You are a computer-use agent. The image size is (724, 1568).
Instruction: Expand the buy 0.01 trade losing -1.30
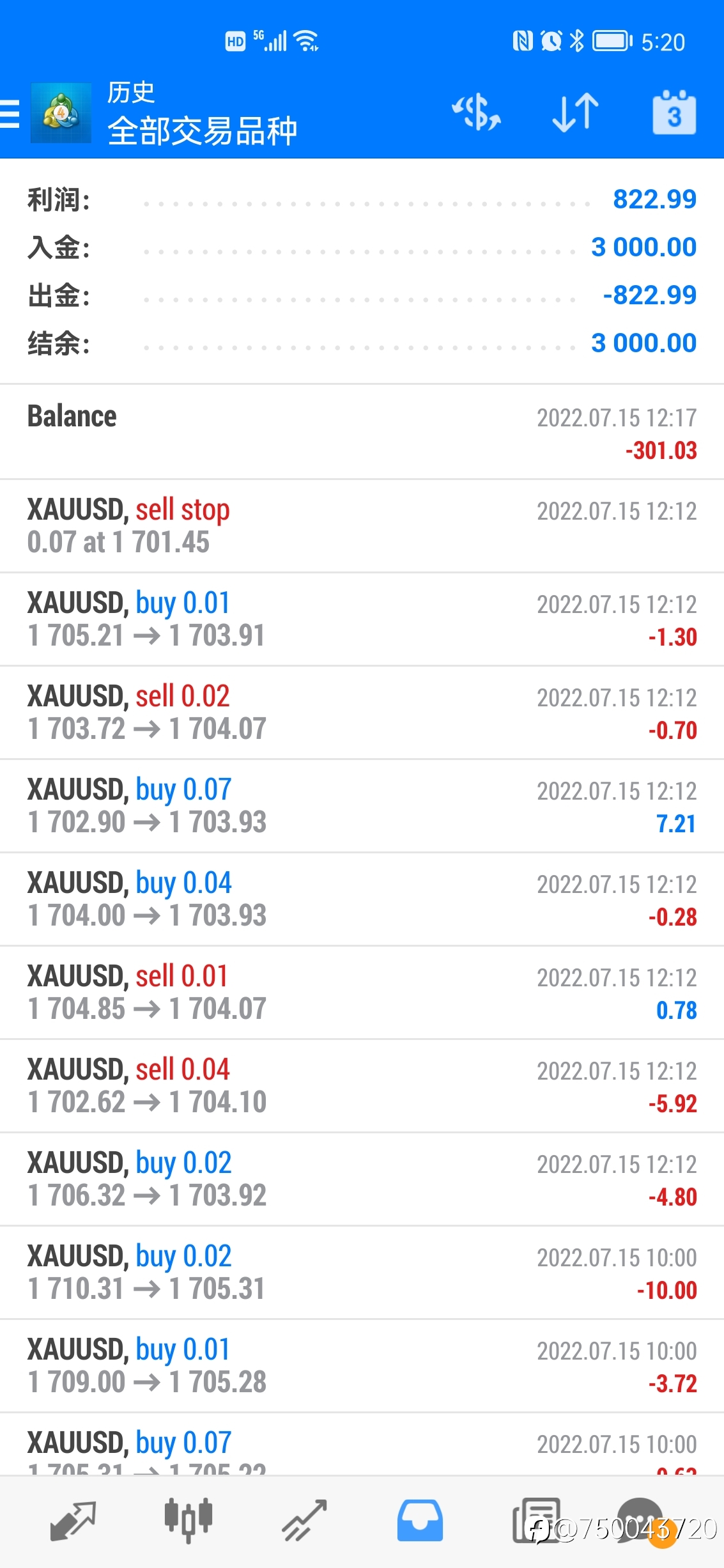[x=362, y=619]
